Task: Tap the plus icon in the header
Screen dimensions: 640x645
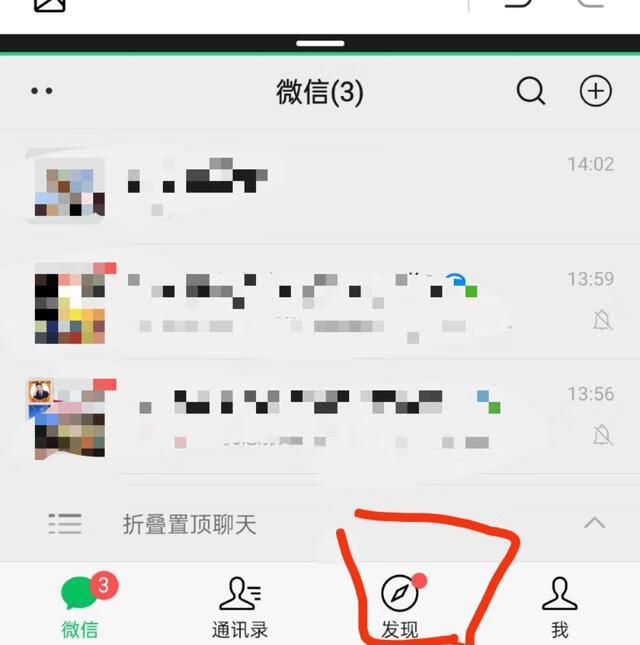Action: (596, 92)
